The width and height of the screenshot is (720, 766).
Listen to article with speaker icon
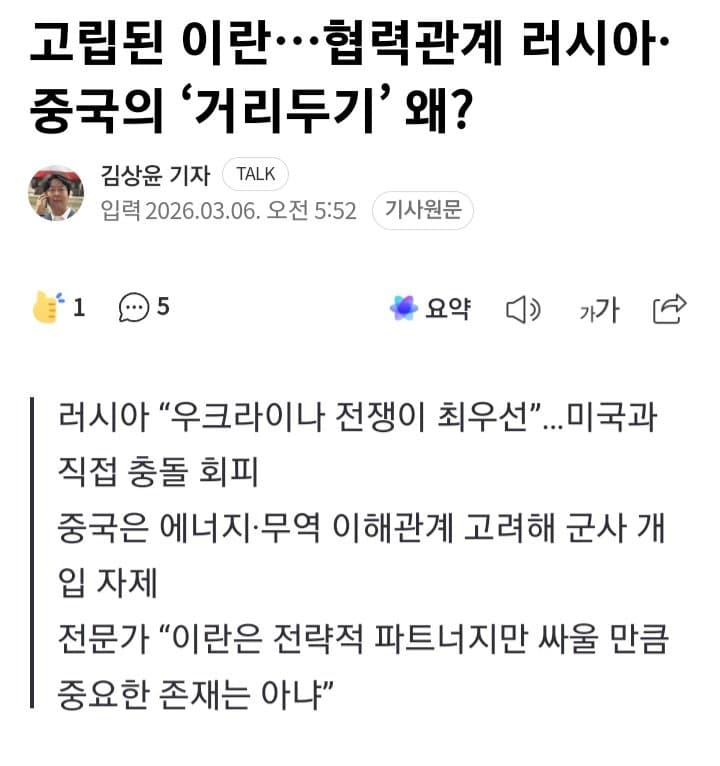(x=522, y=310)
